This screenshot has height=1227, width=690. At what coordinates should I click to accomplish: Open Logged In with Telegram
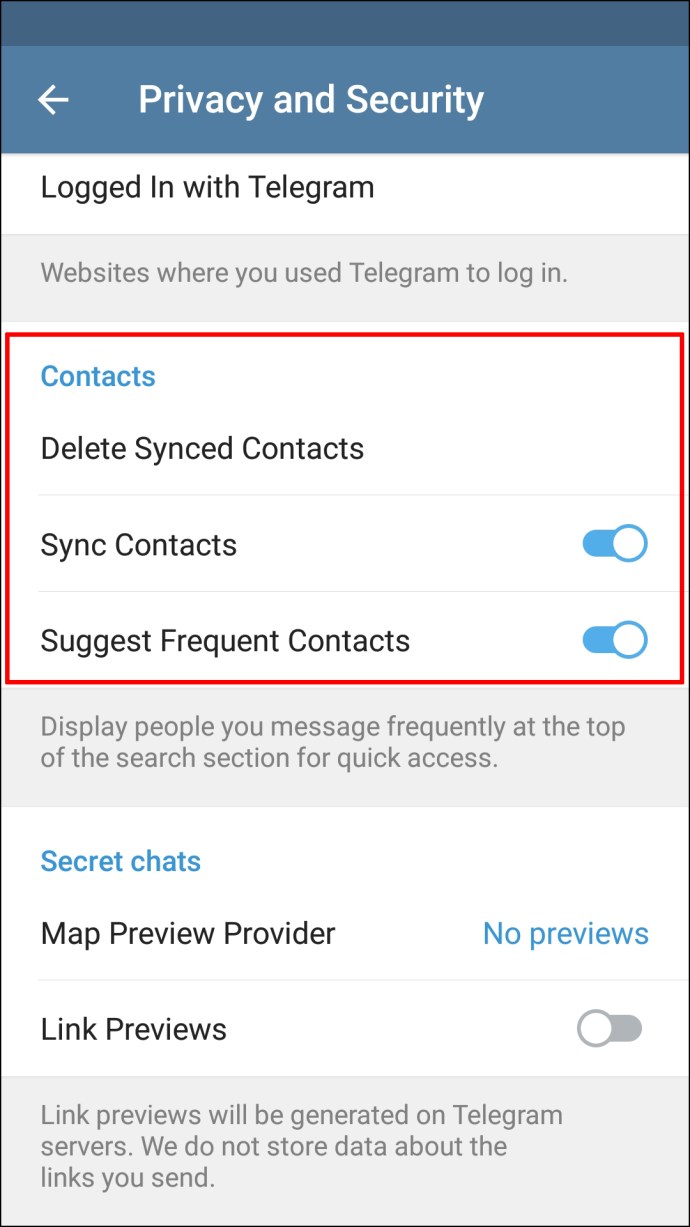207,187
